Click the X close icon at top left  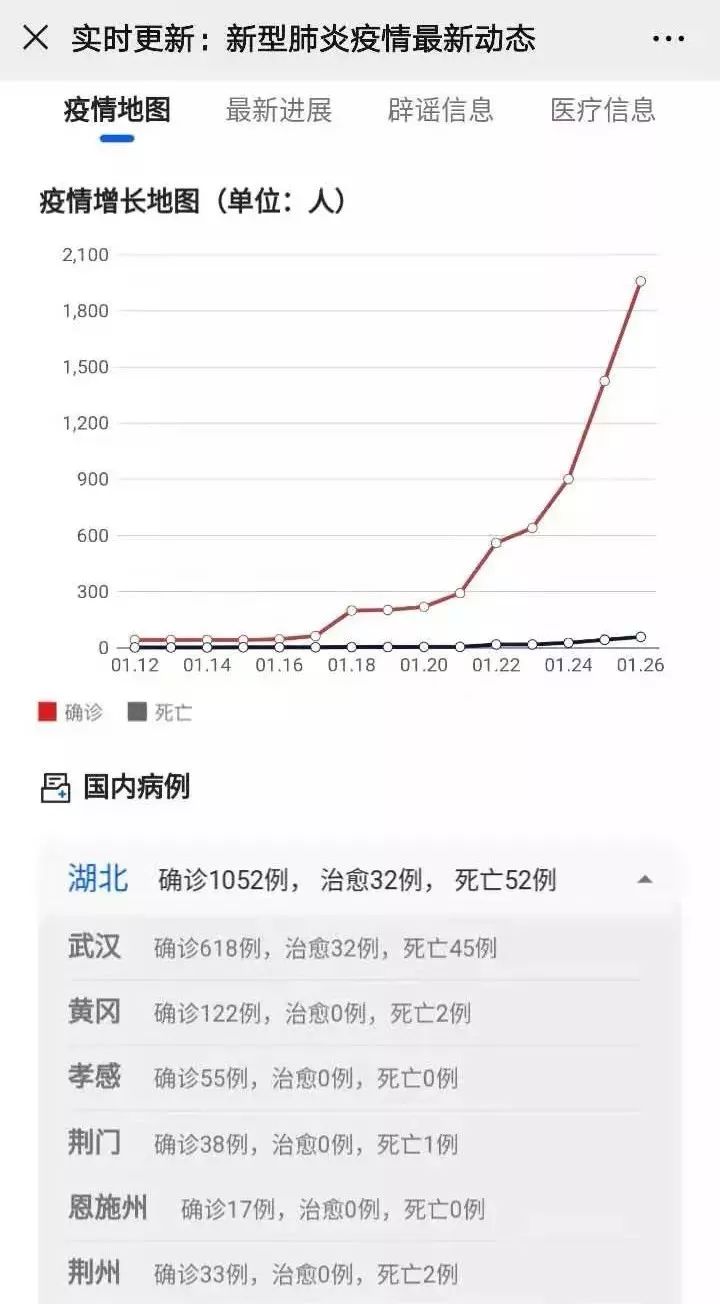click(x=34, y=38)
